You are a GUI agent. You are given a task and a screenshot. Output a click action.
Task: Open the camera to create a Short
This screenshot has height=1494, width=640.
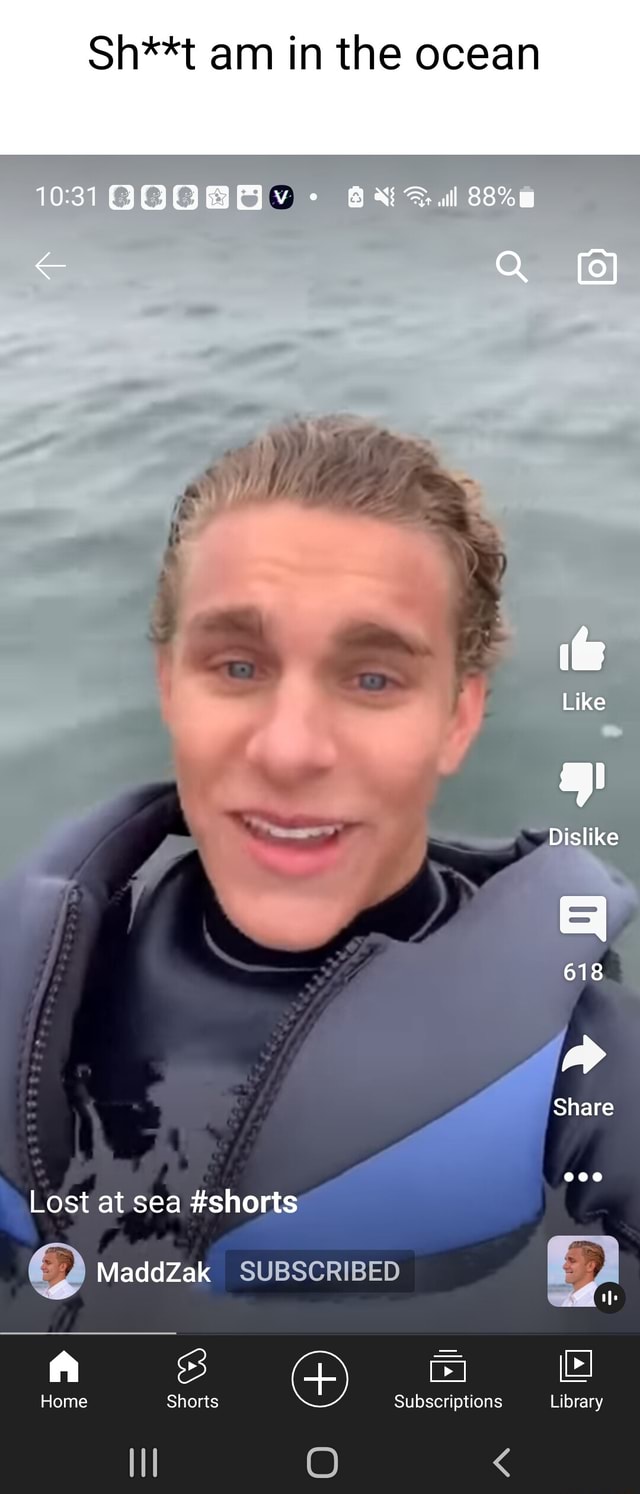597,267
